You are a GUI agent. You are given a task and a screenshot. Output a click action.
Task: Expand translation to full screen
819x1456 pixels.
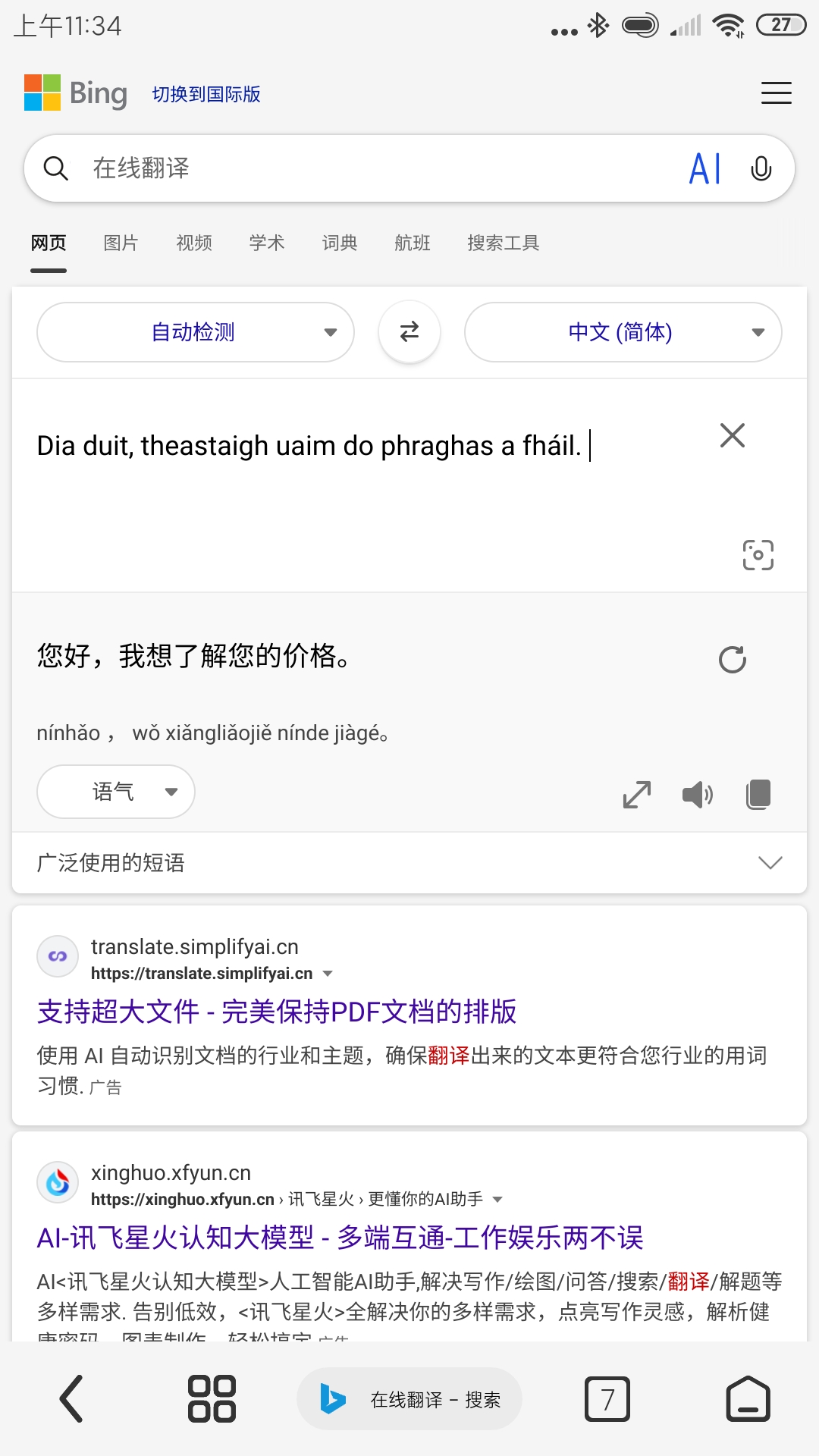pos(636,794)
